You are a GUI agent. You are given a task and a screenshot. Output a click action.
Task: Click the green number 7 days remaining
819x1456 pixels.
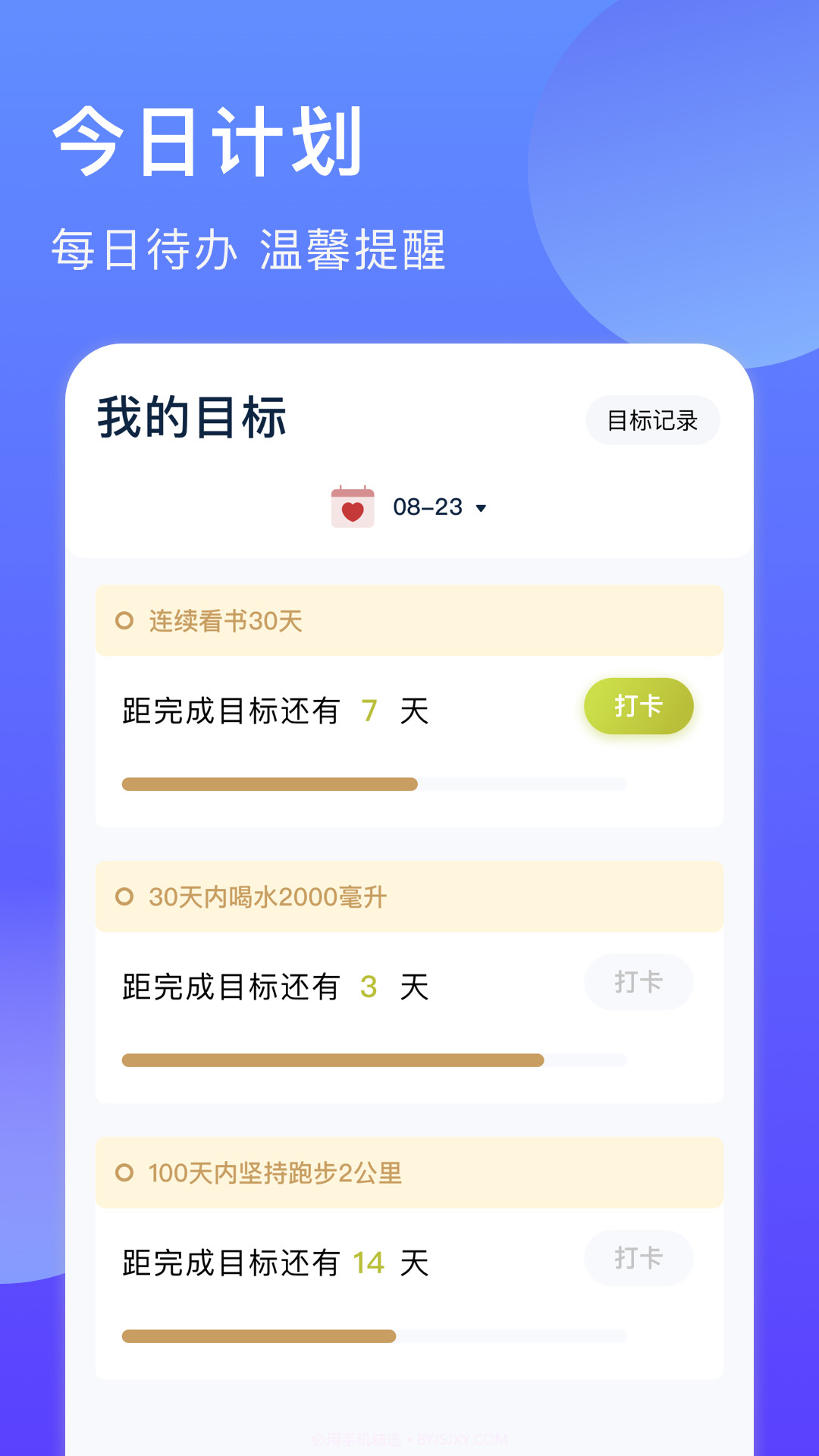click(368, 711)
